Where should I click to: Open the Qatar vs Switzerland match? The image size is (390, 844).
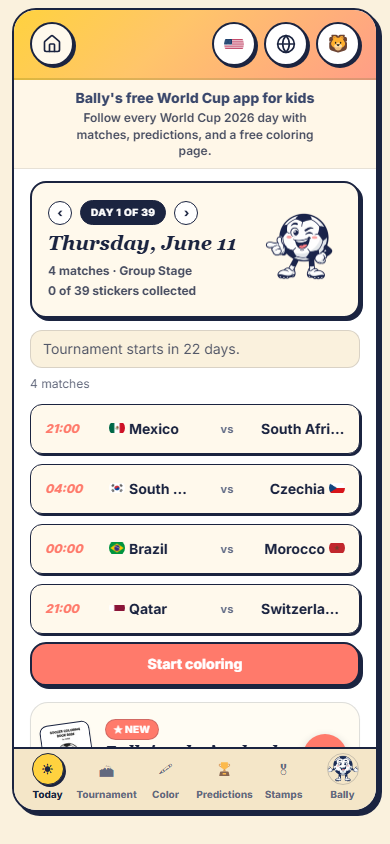[195, 609]
